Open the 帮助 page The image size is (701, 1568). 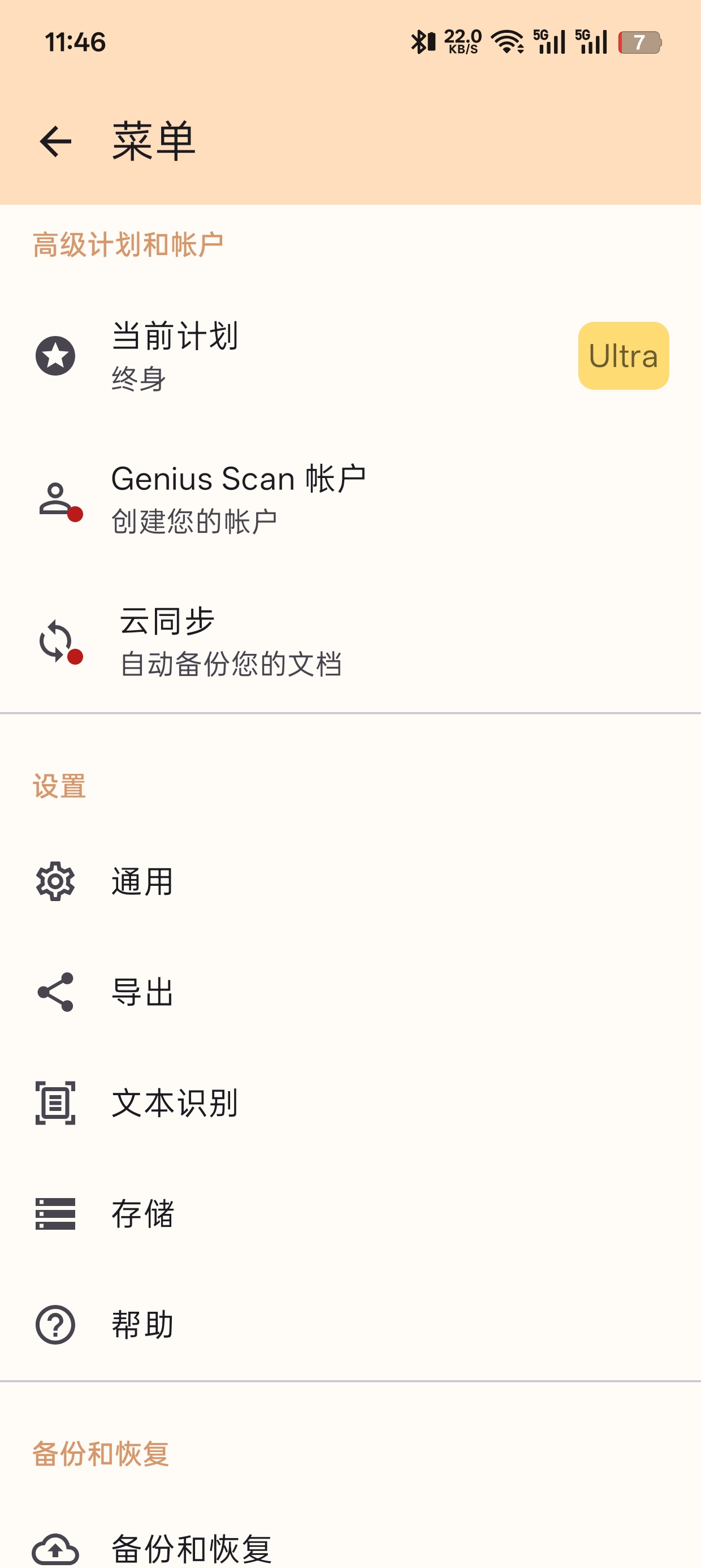point(350,1325)
